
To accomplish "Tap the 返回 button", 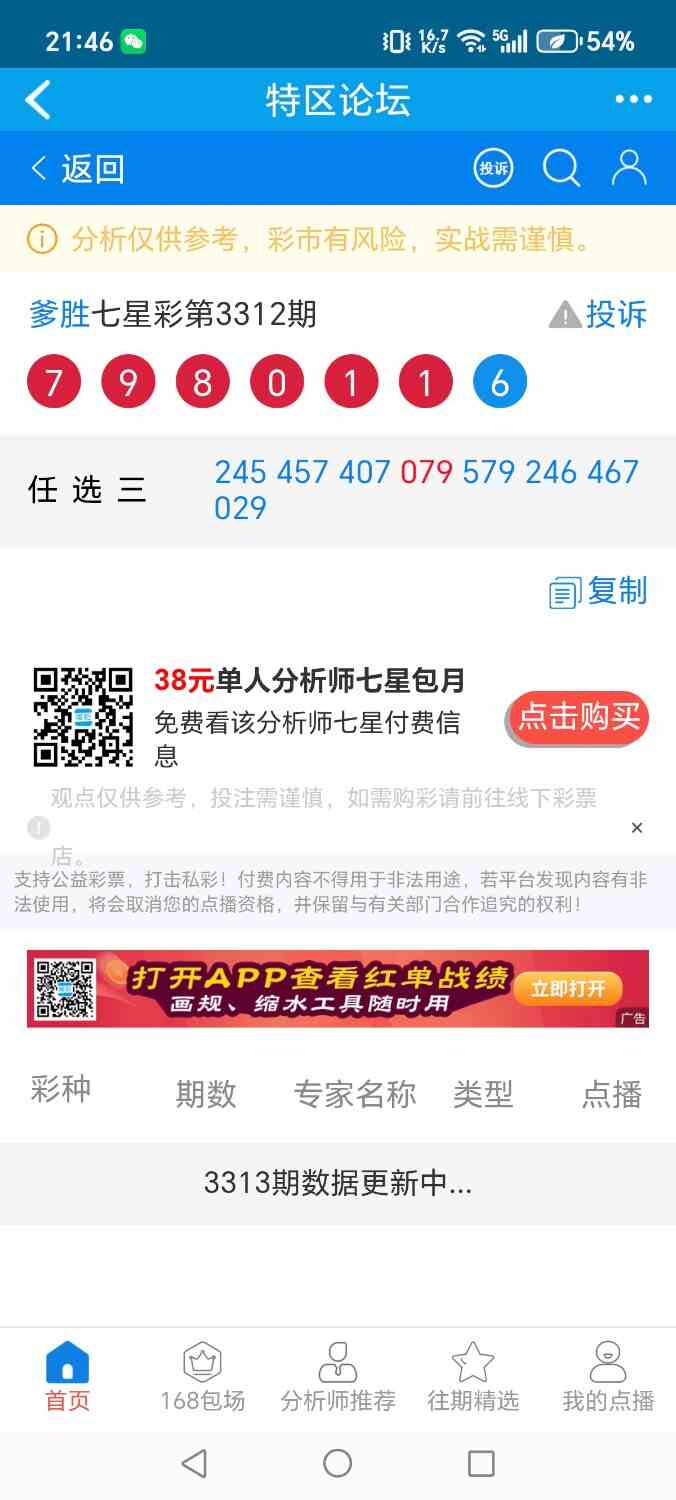I will coord(78,168).
